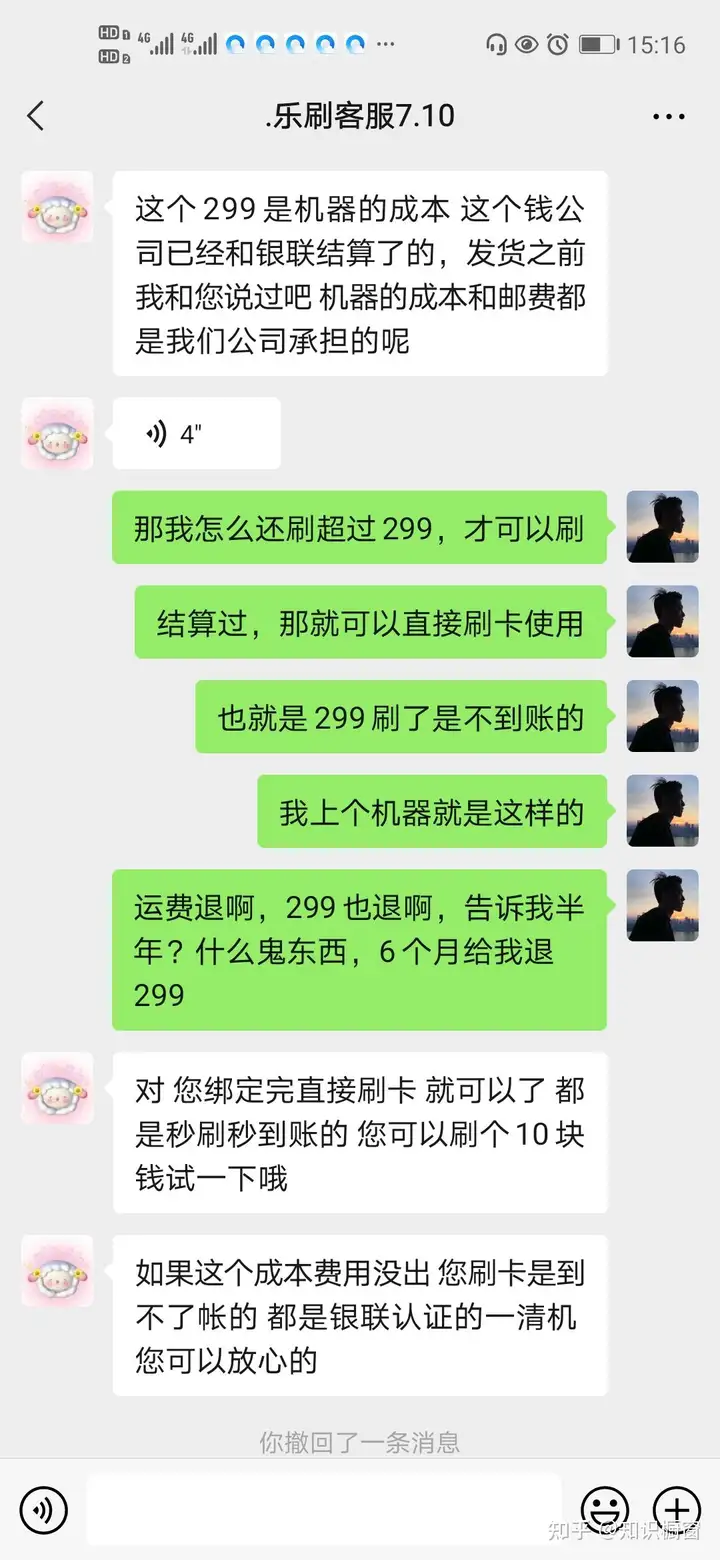Open the customer service avatar beside the 299 cost message
This screenshot has width=720, height=1560.
pyautogui.click(x=57, y=207)
